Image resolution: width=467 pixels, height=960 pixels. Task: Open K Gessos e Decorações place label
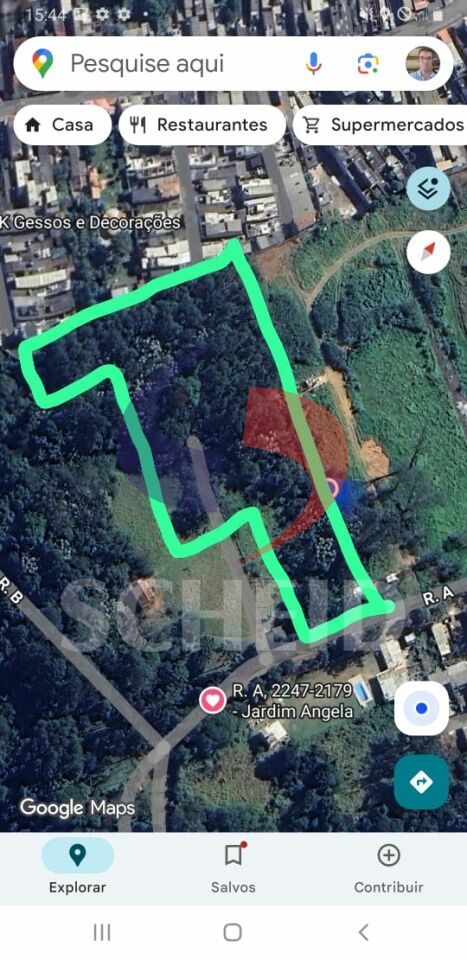91,222
